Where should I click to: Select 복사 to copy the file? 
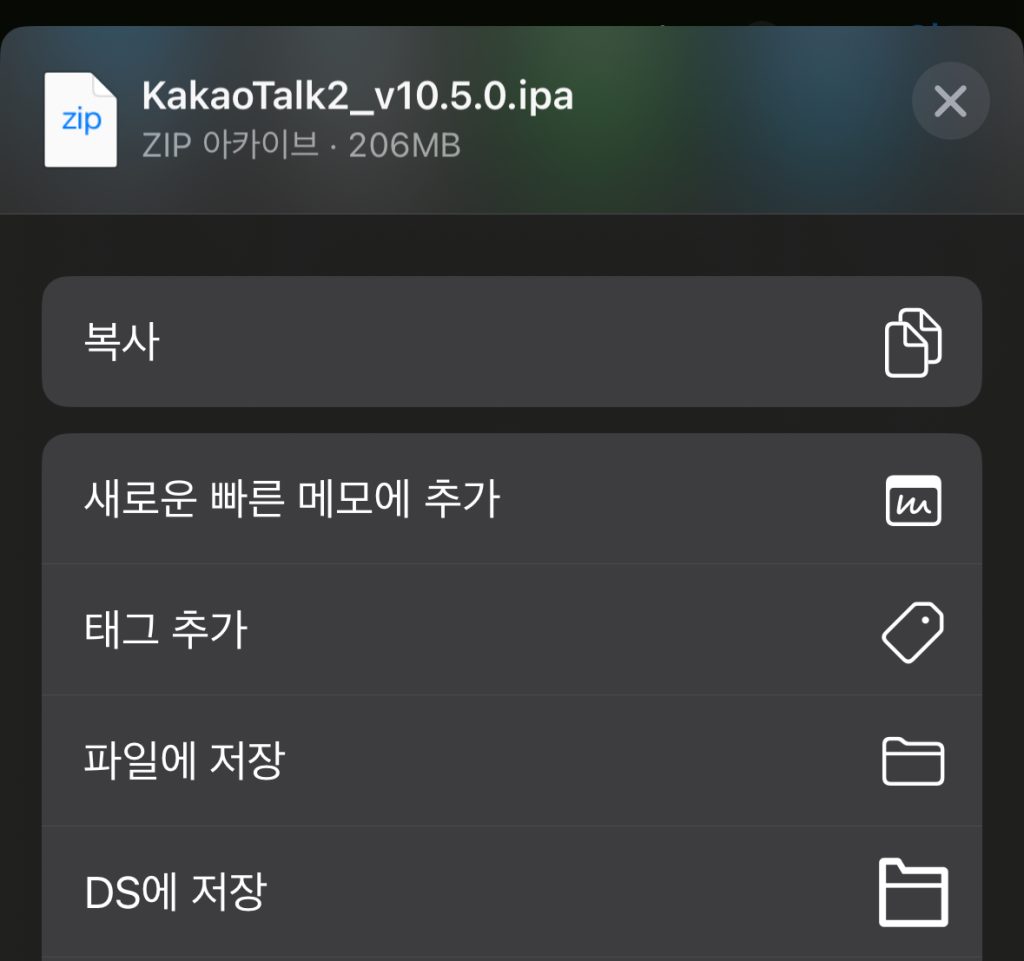511,342
